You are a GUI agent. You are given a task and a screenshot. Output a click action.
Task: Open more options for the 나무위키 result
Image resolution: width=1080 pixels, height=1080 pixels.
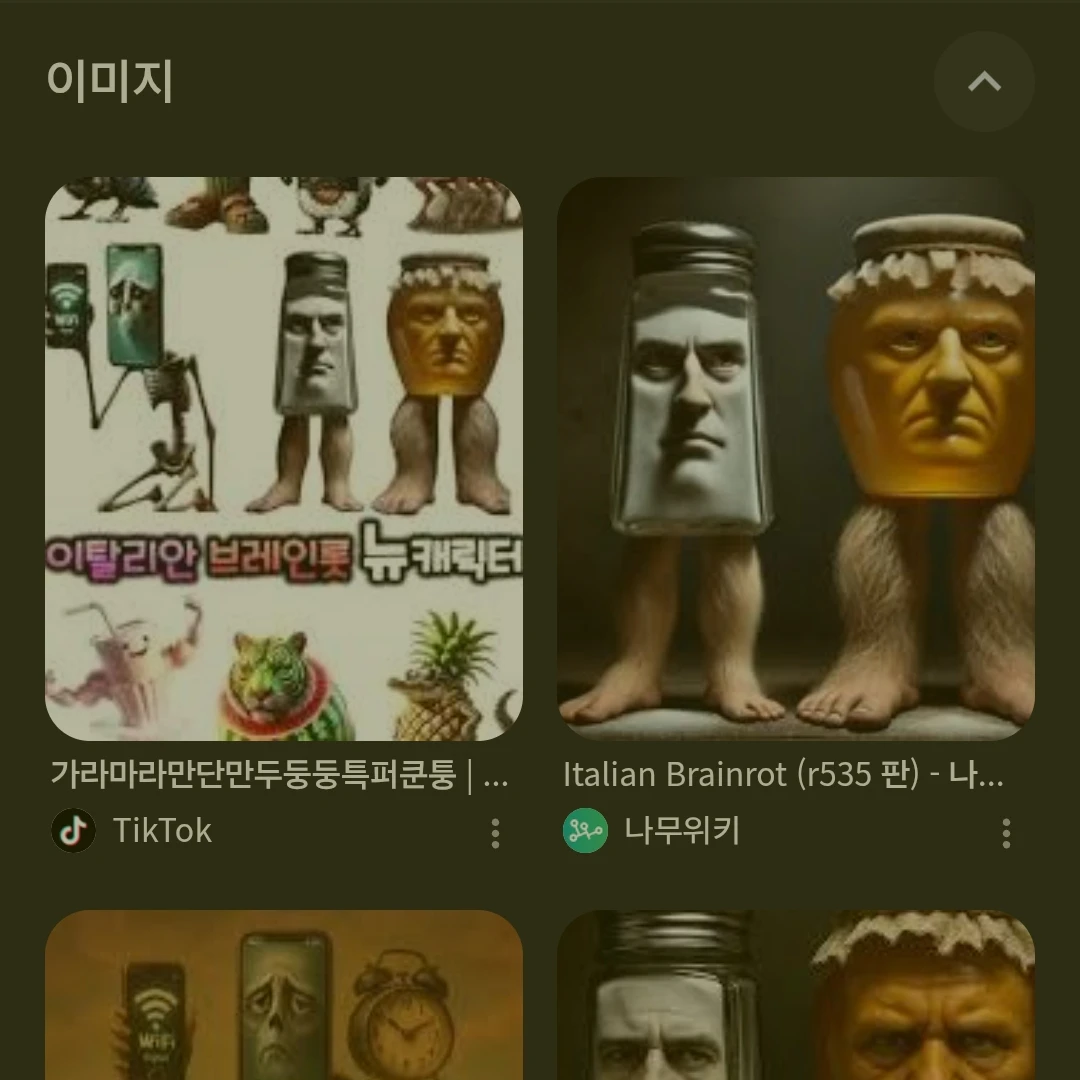click(x=1006, y=833)
